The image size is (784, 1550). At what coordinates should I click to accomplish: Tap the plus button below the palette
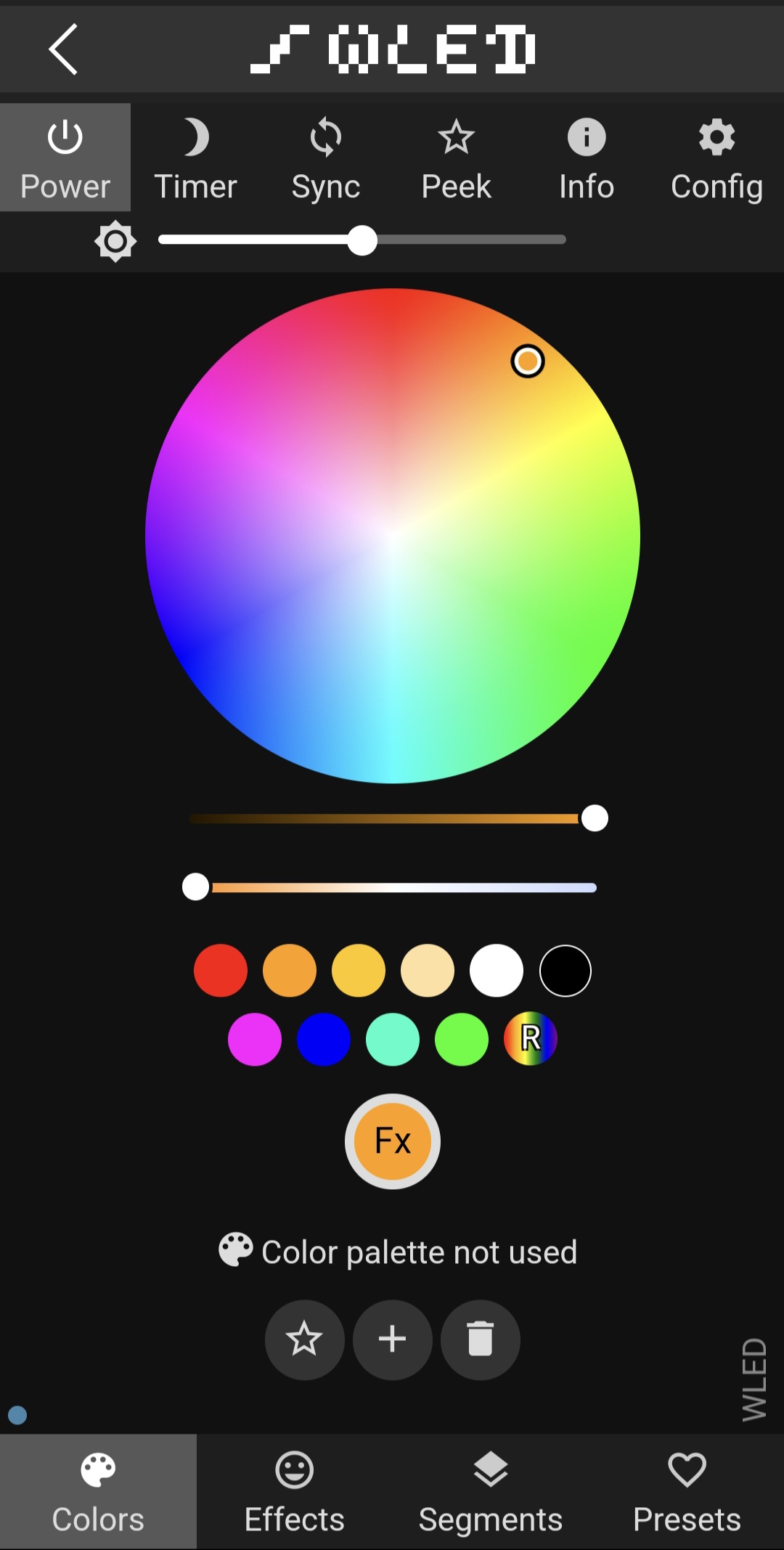pyautogui.click(x=393, y=1339)
